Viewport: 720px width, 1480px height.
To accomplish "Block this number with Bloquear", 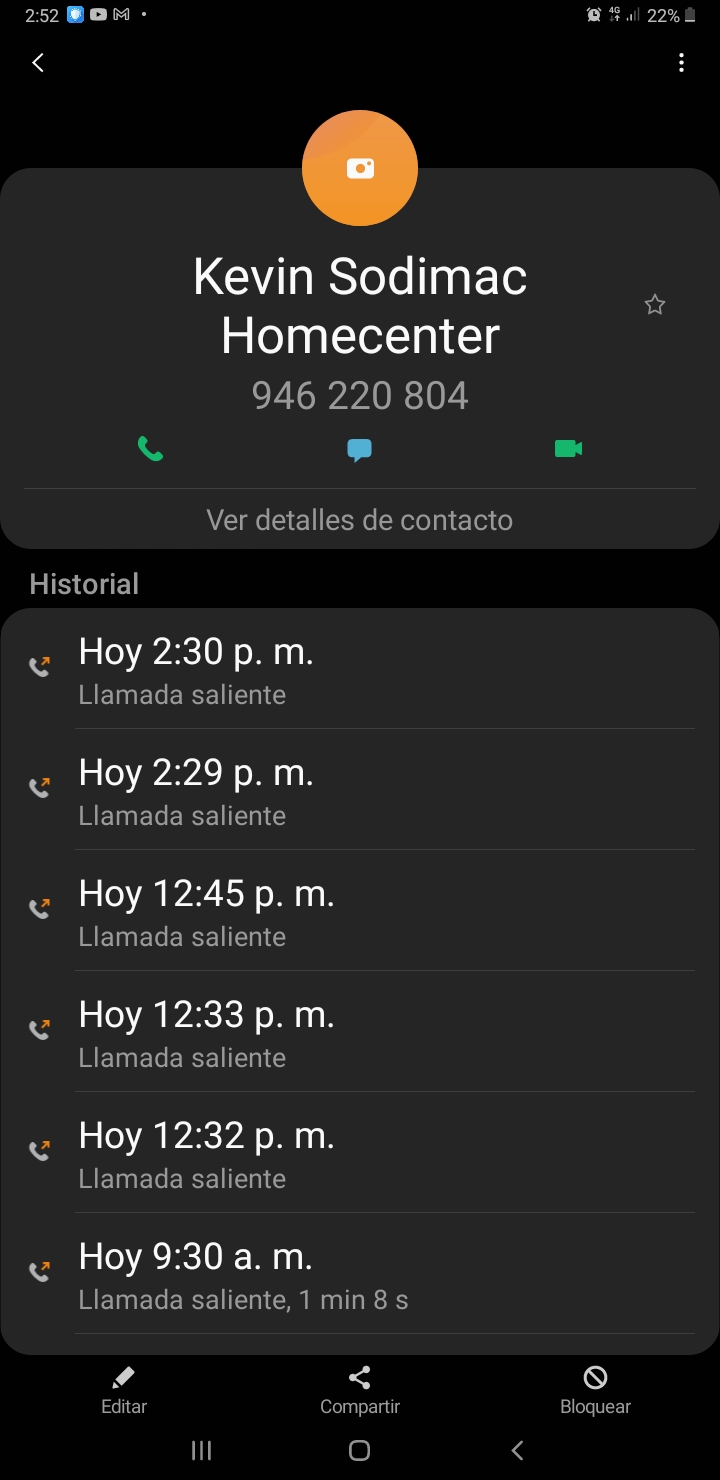I will pyautogui.click(x=595, y=1391).
